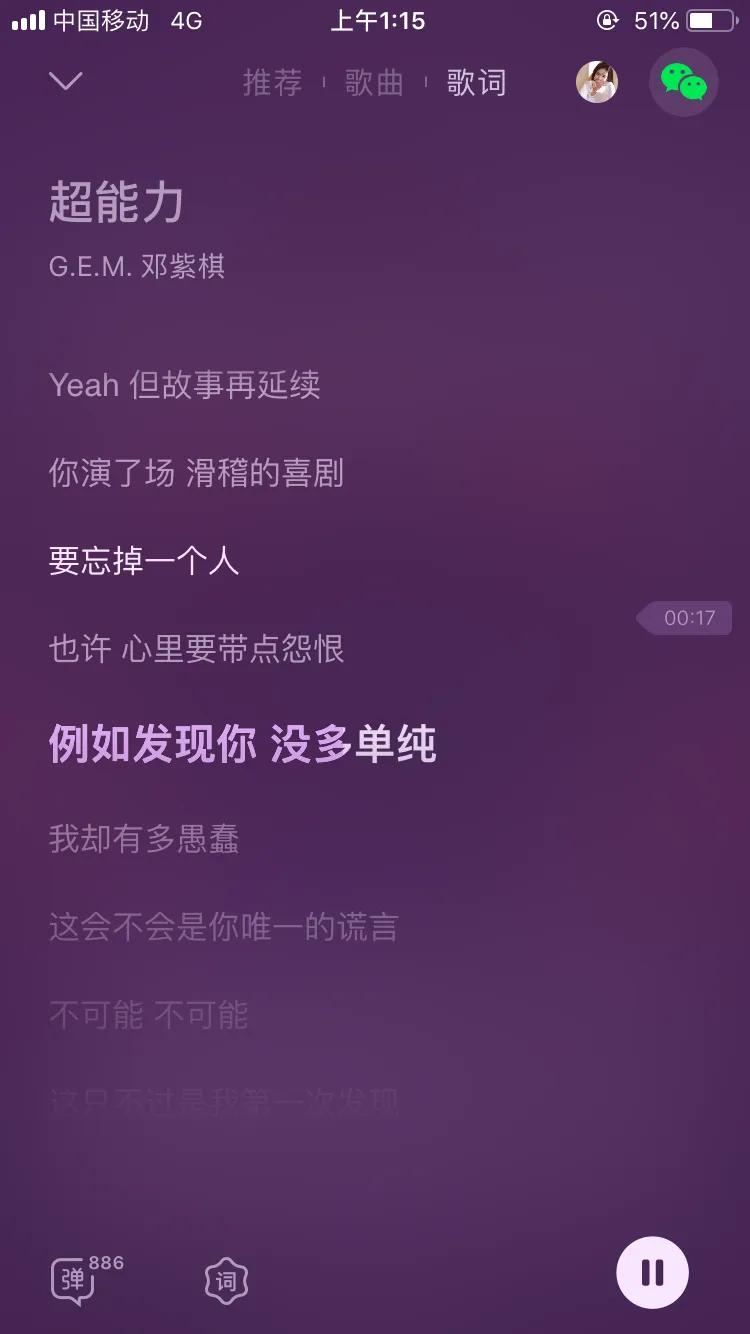750x1334 pixels.
Task: Tap the song title 超能力
Action: (x=116, y=201)
